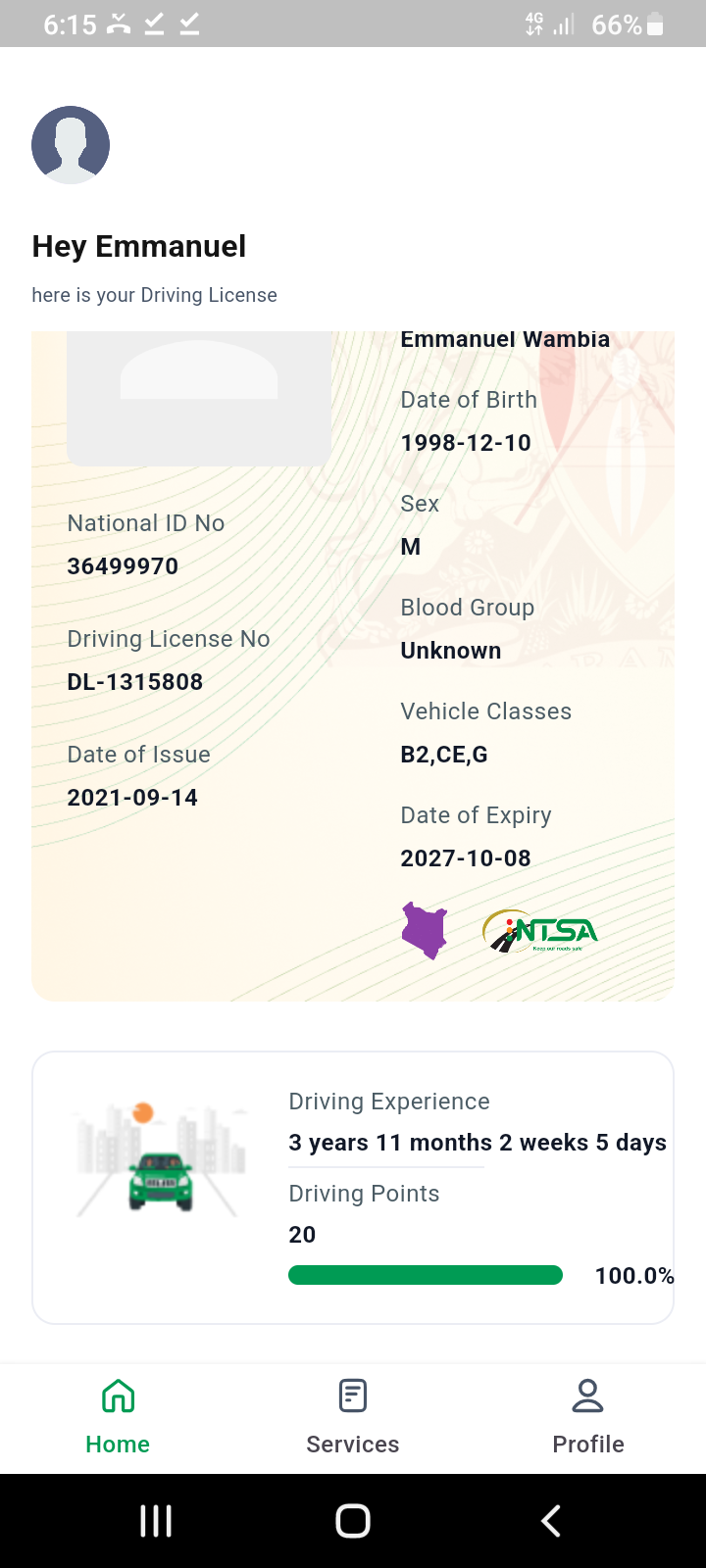Open recent apps from navigation bar
The height and width of the screenshot is (1568, 706).
(156, 1521)
